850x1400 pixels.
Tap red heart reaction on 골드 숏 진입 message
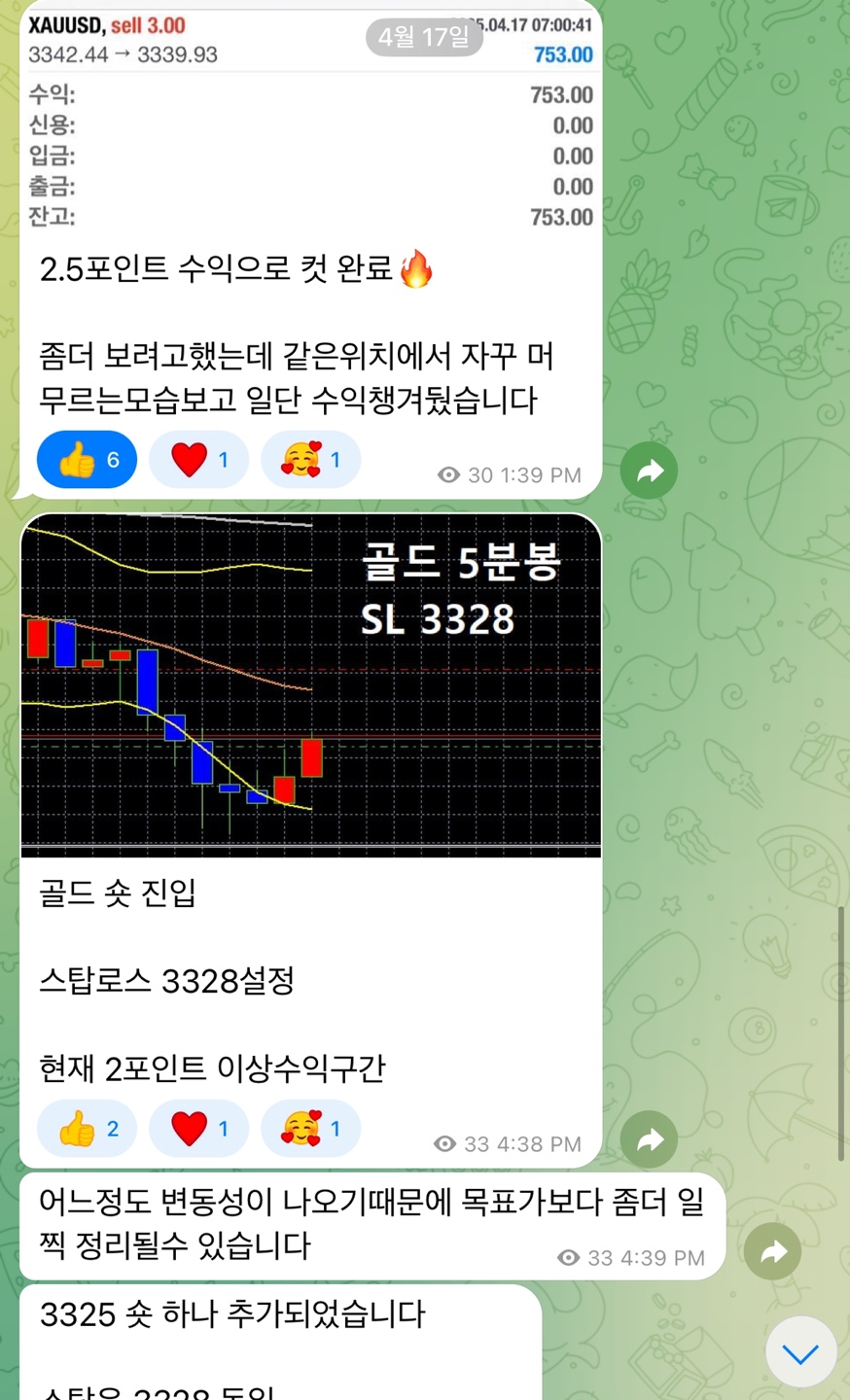(x=198, y=1129)
